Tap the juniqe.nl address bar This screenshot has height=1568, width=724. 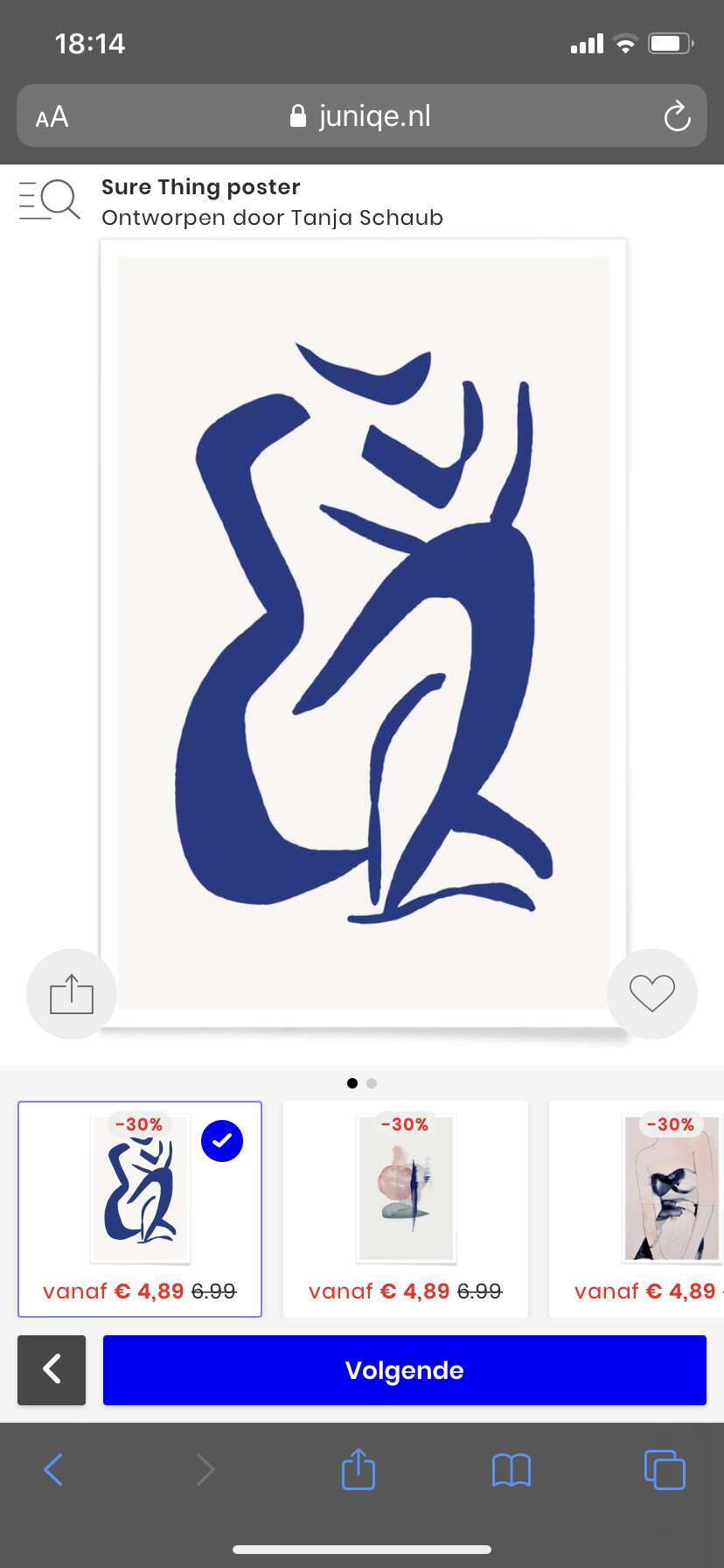(x=362, y=115)
